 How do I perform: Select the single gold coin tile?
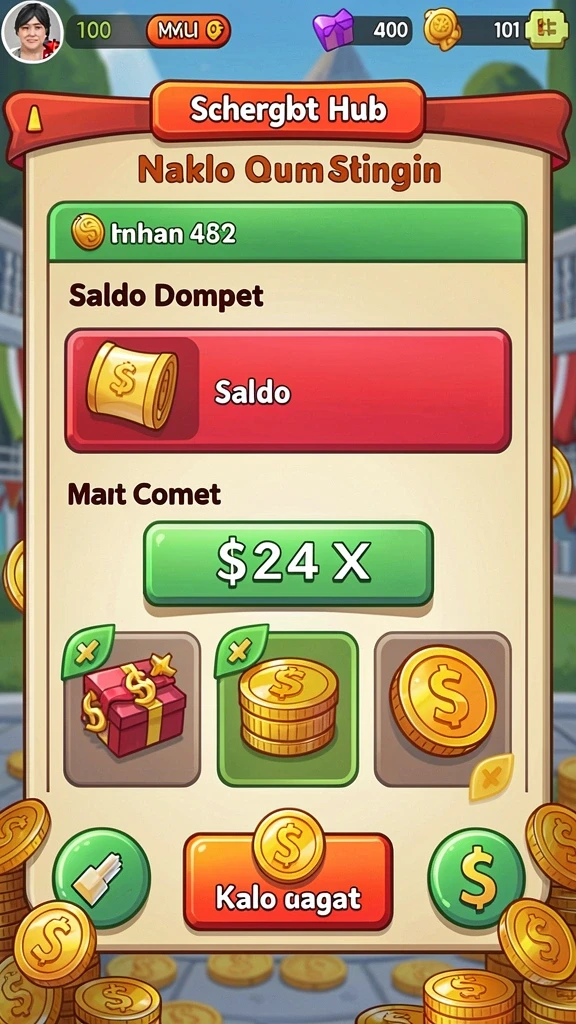coord(443,709)
